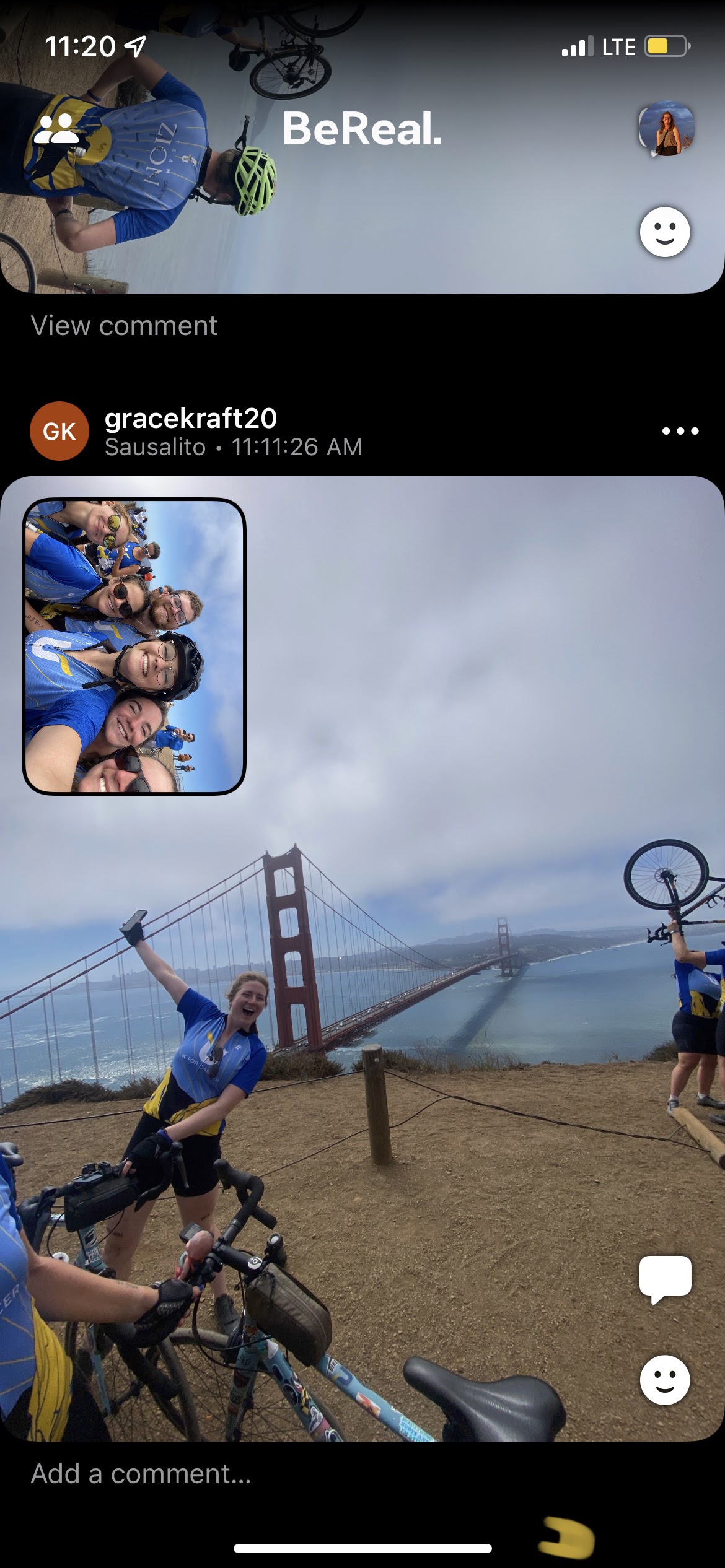Screen dimensions: 725x1568
Task: Open gracekraft20 username link
Action: (190, 419)
